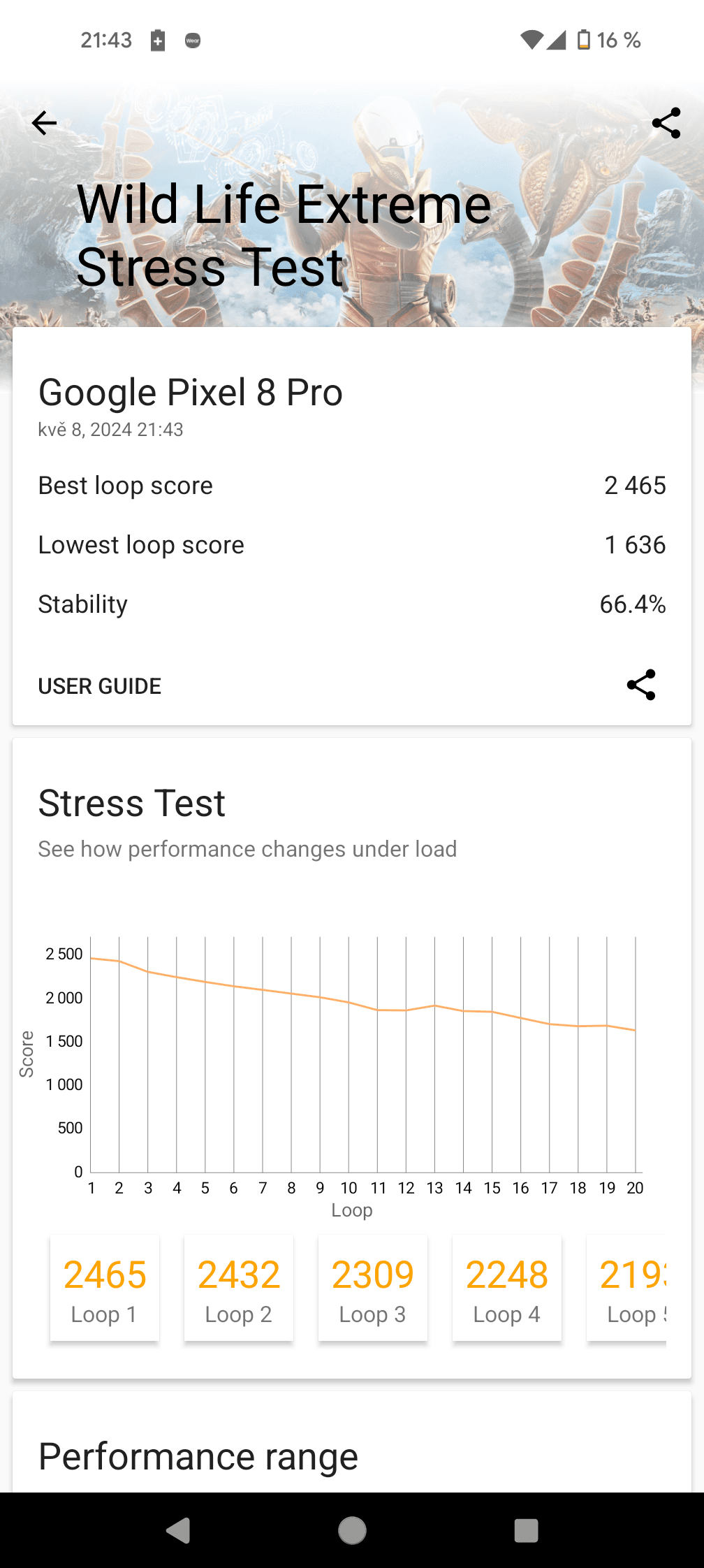The height and width of the screenshot is (1568, 704).
Task: Open recent apps from navigation bar
Action: tap(526, 1530)
